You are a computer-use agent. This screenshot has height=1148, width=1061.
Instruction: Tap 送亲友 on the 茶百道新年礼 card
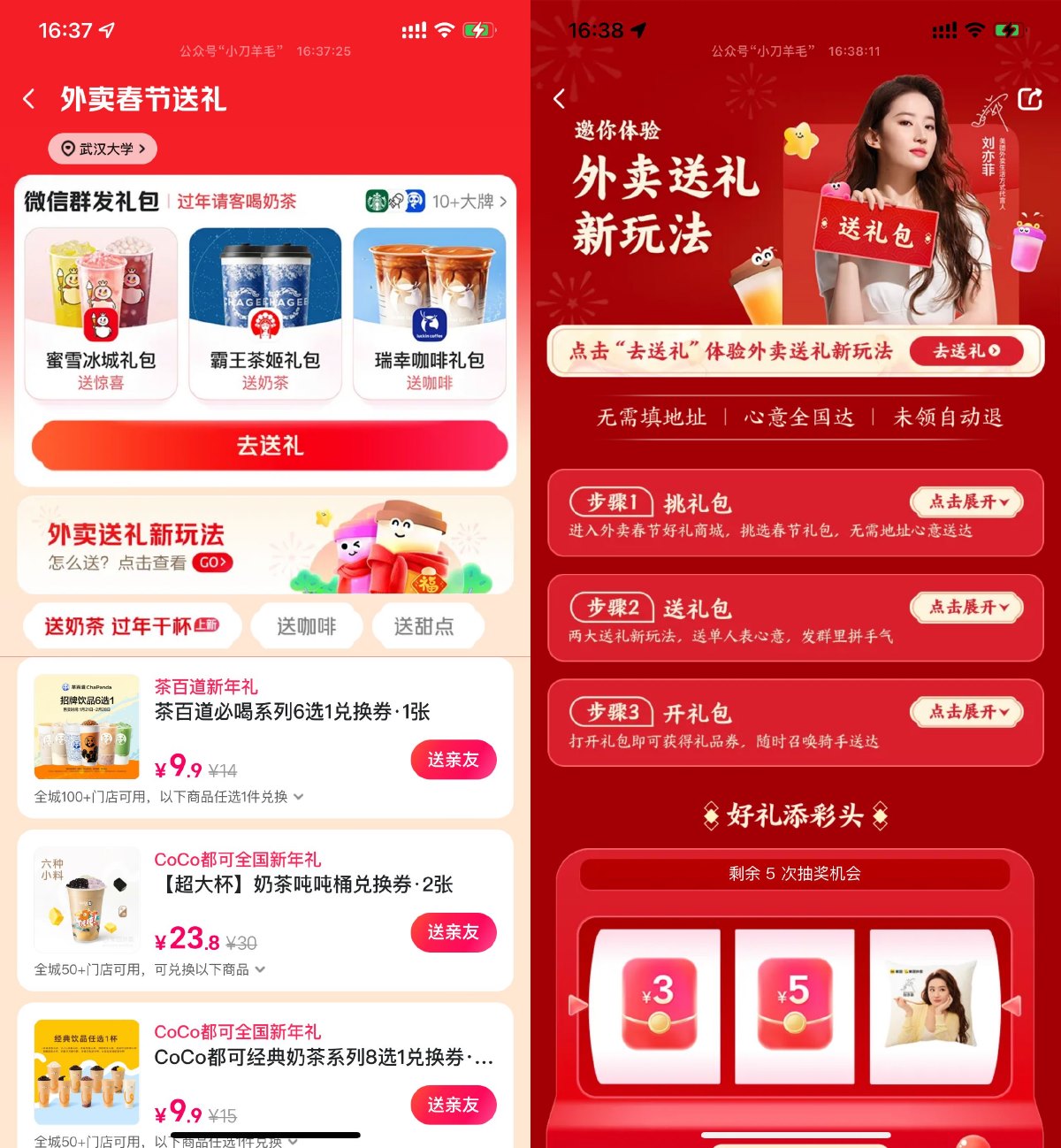pyautogui.click(x=454, y=760)
